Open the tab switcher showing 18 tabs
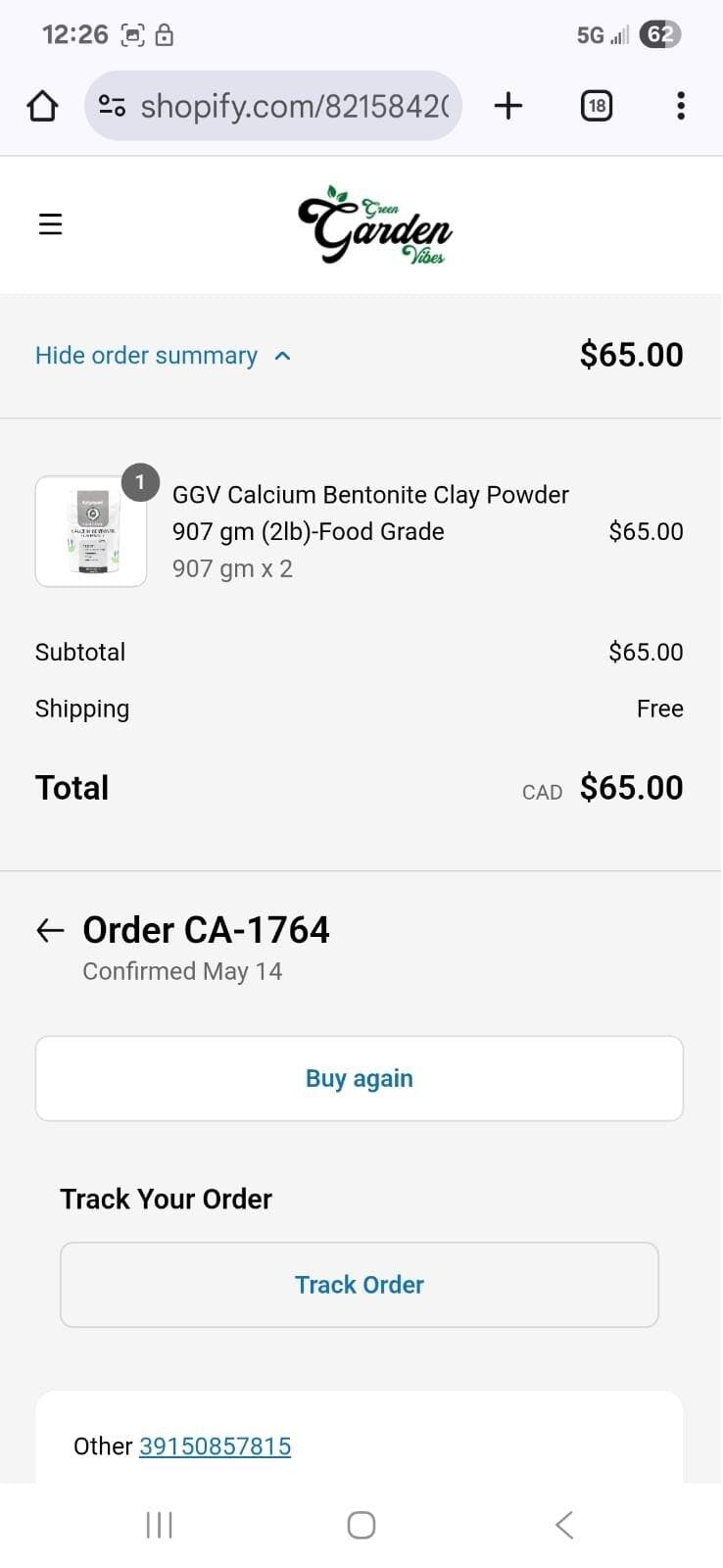The height and width of the screenshot is (1568, 723). 596,106
